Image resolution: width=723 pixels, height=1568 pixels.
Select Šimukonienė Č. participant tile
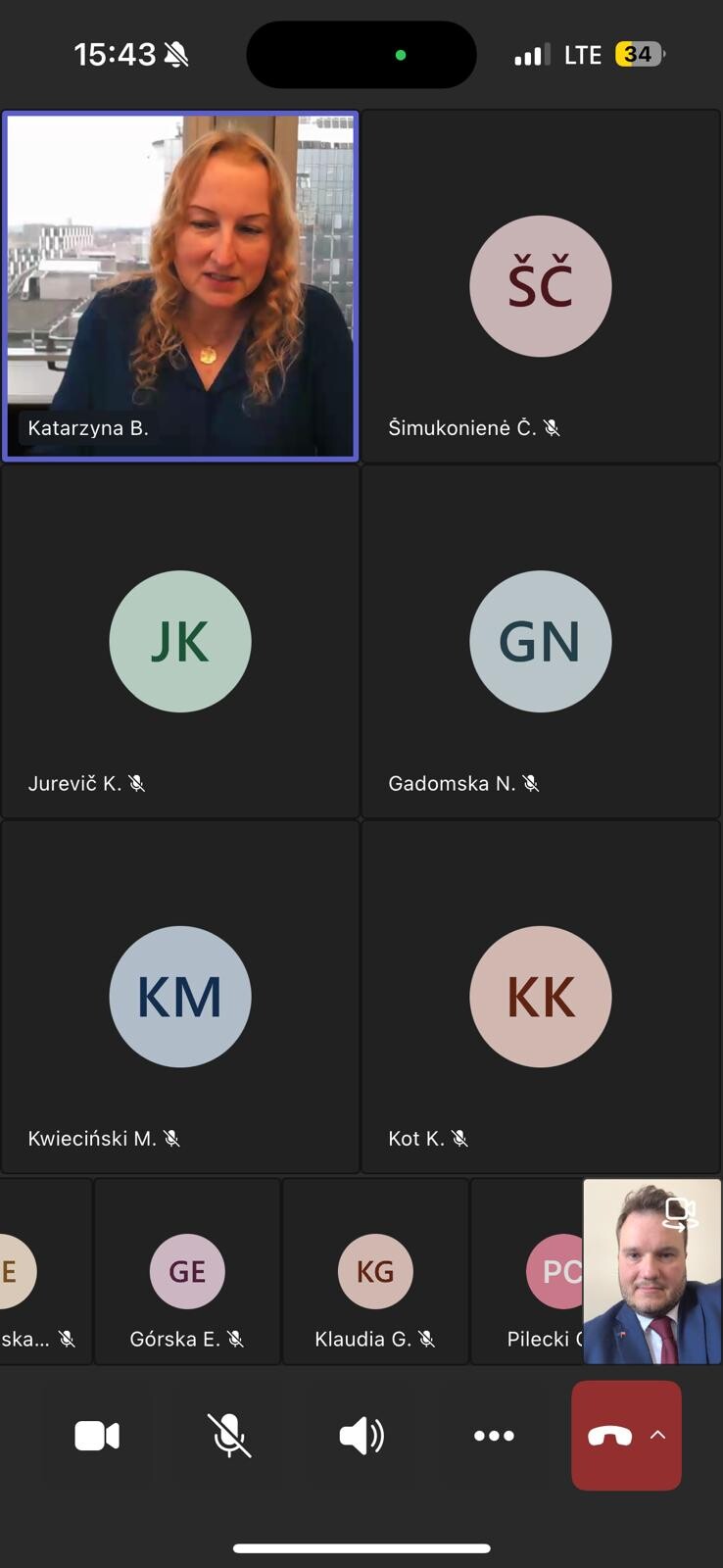coord(541,286)
